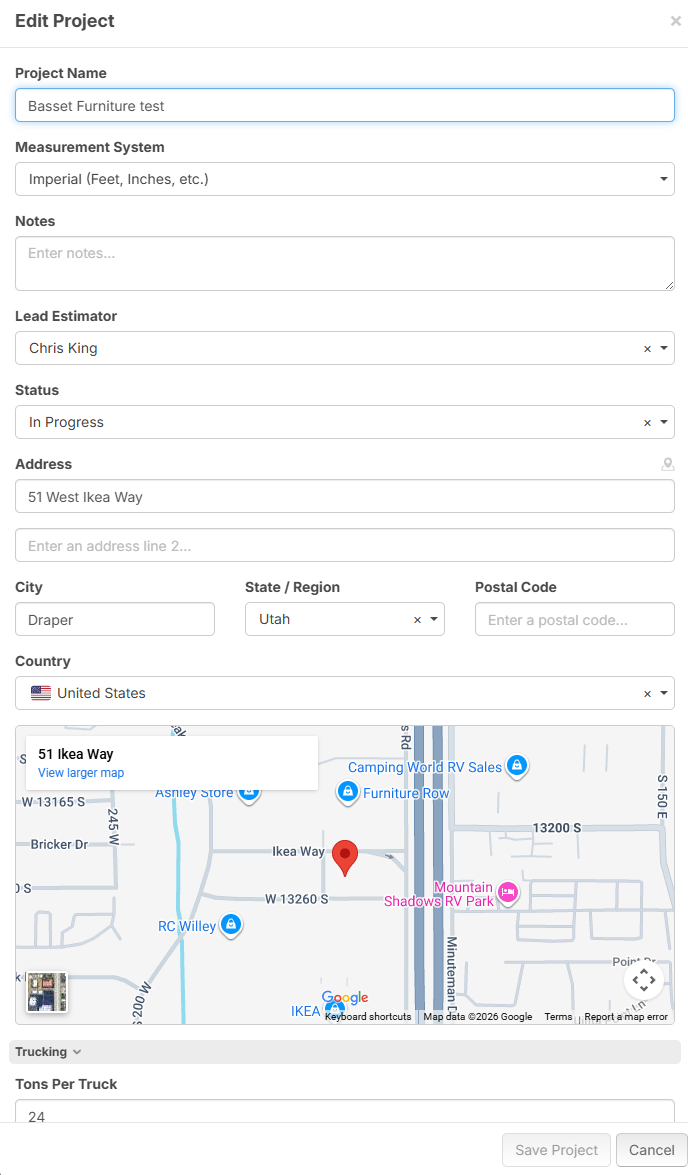Edit the 51 West Ikea Way address

(344, 497)
